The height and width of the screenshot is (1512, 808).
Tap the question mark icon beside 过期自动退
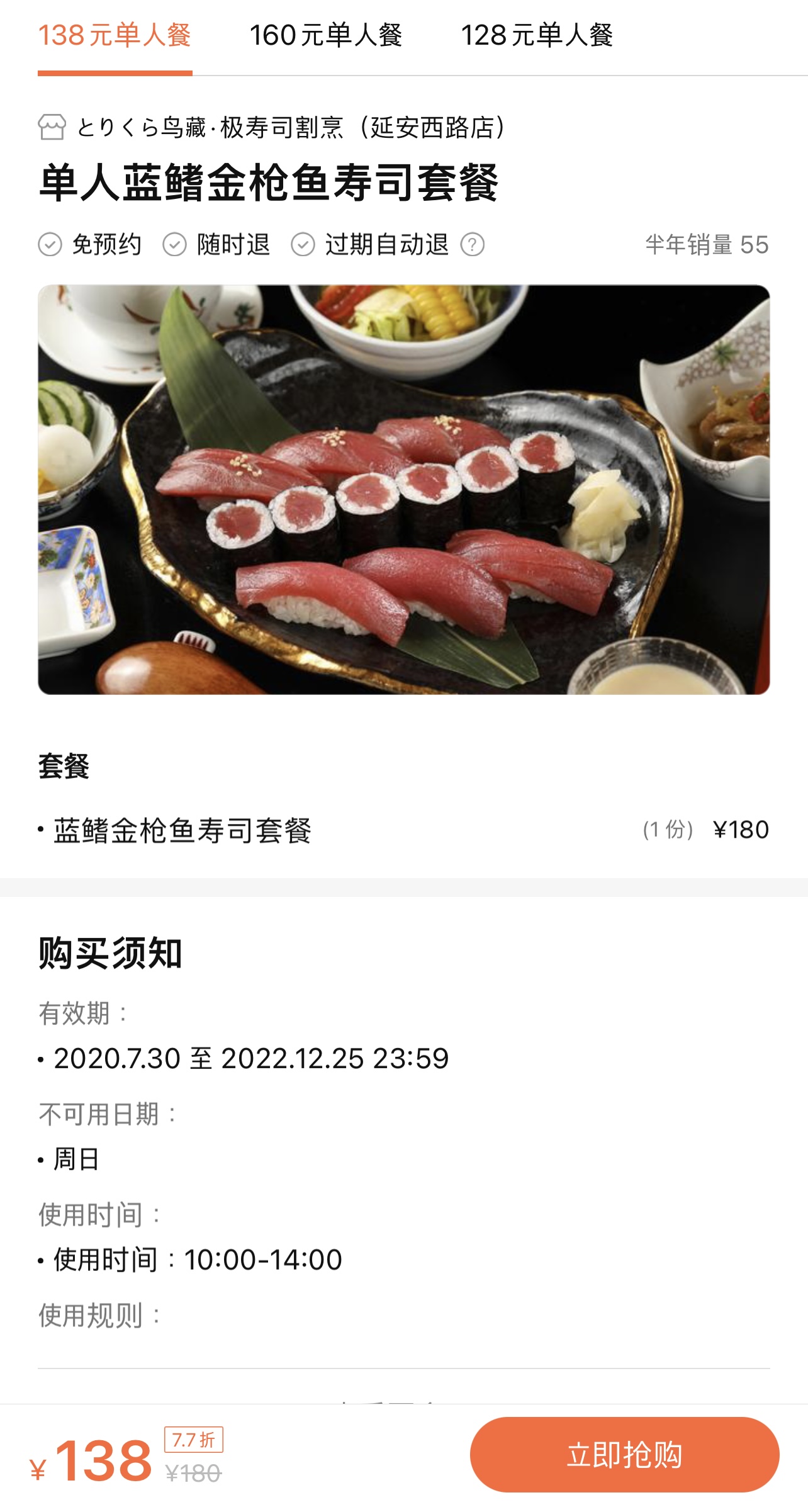pos(473,244)
